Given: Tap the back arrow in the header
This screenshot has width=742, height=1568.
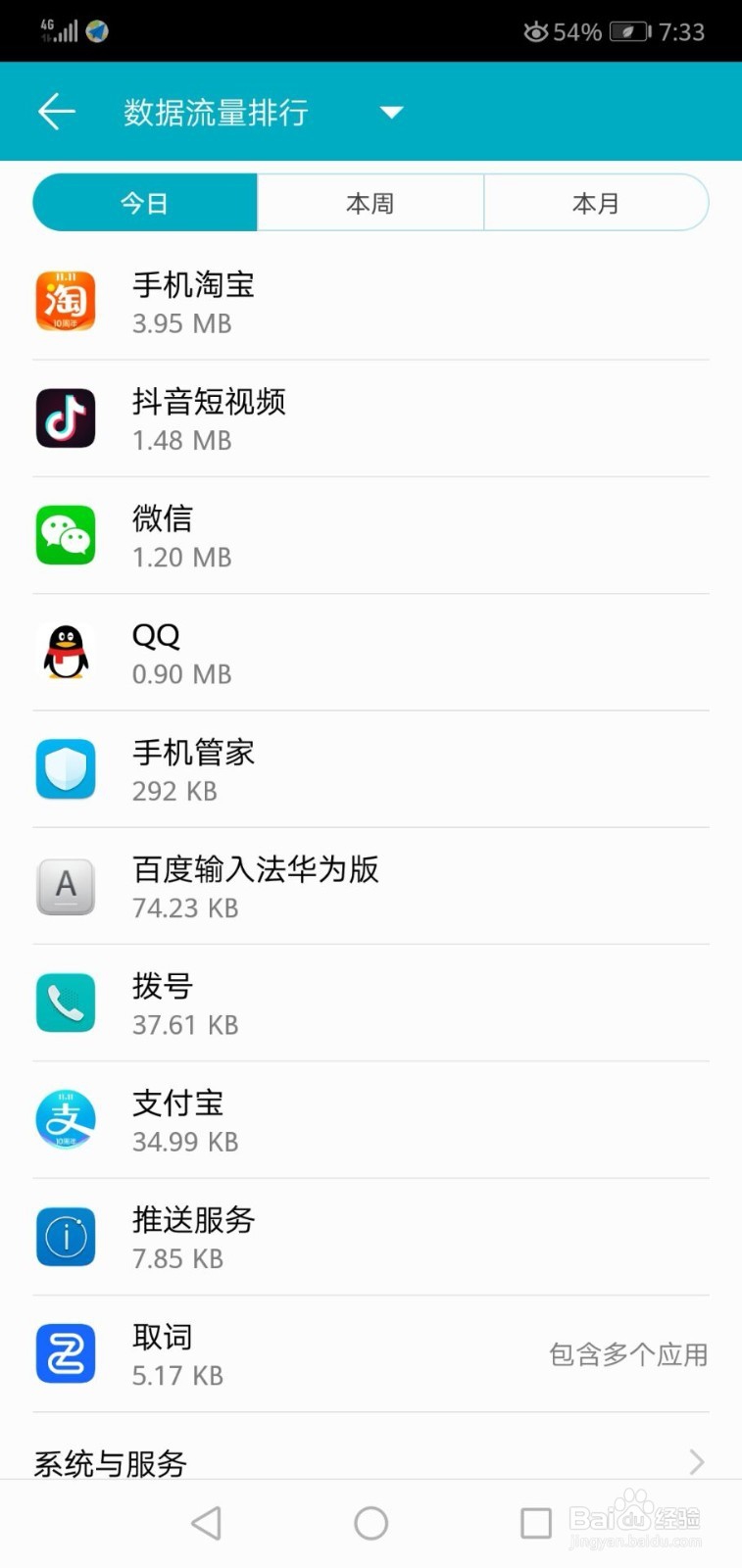Looking at the screenshot, I should [x=56, y=112].
